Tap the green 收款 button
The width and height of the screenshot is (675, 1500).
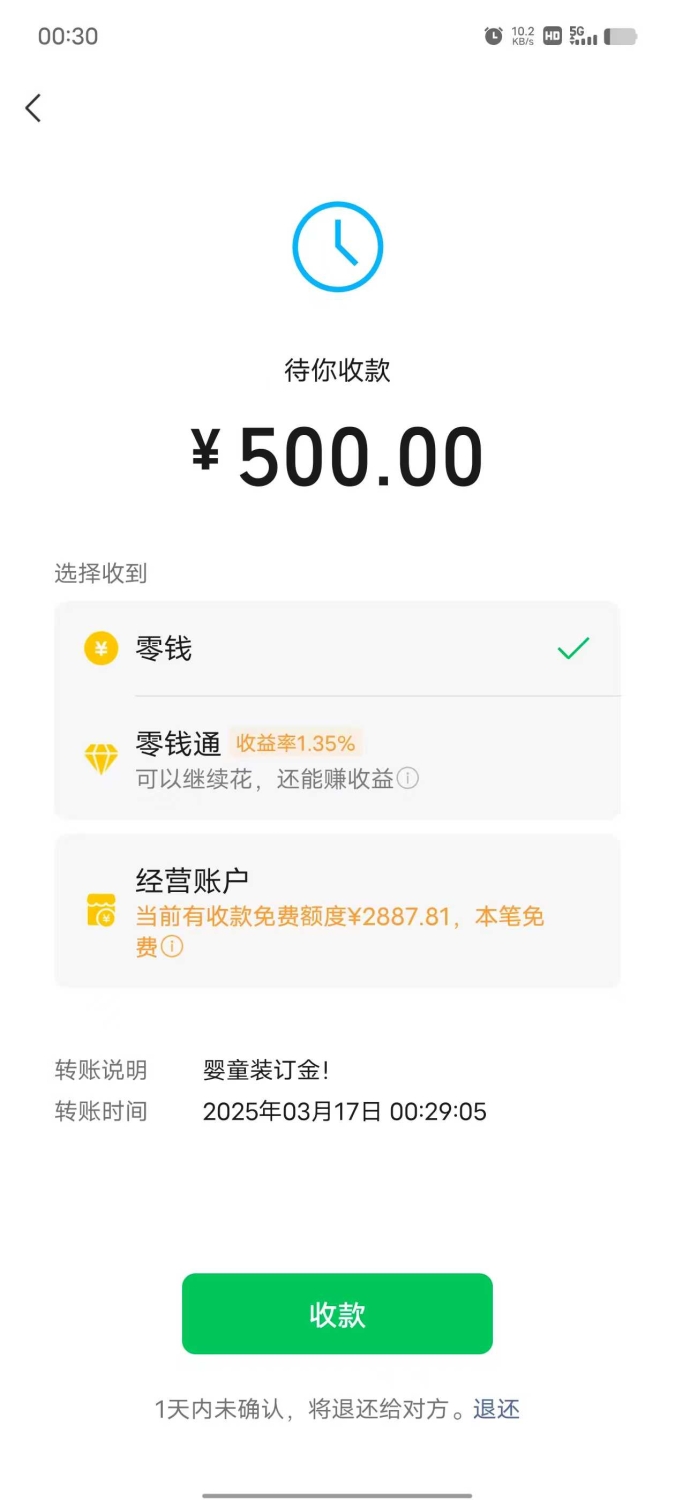click(337, 1314)
